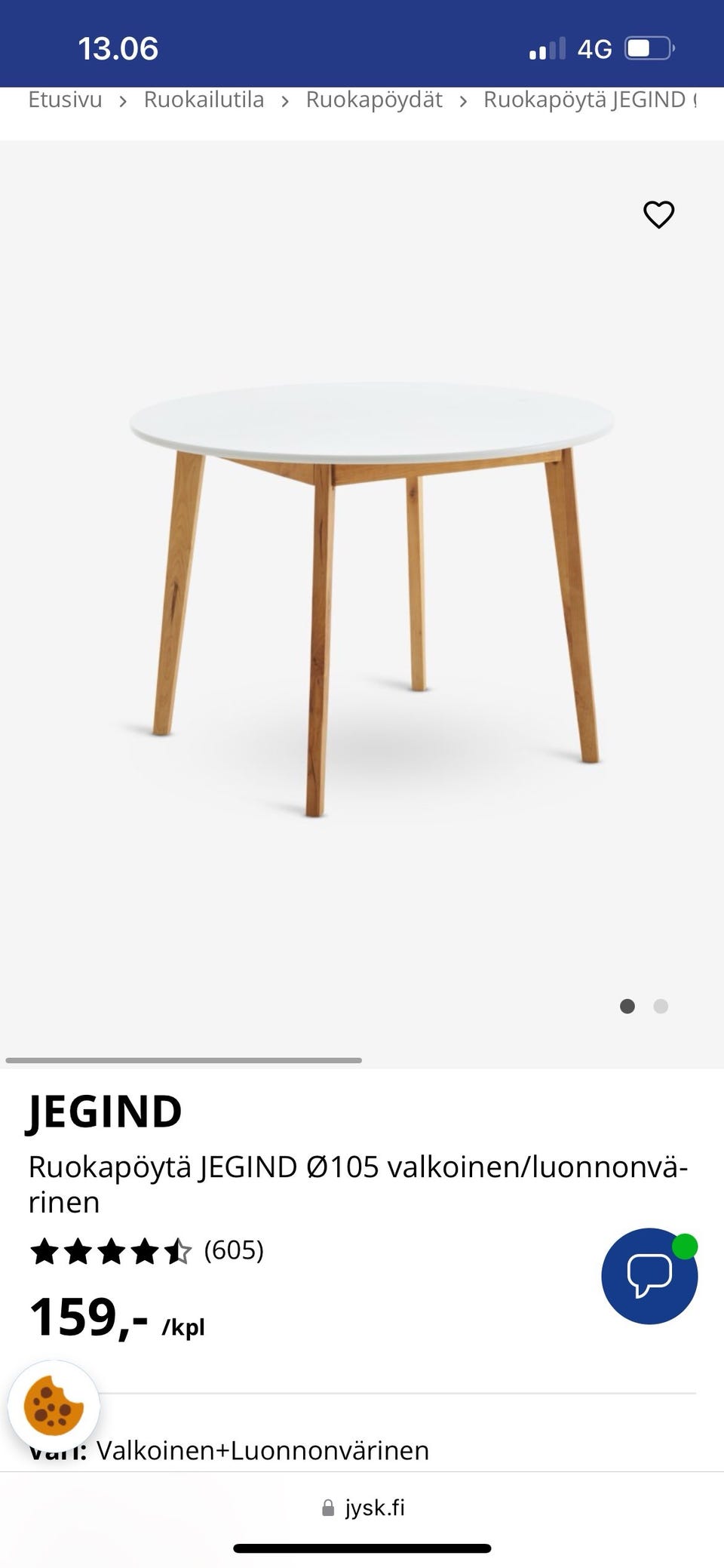Viewport: 724px width, 1568px height.
Task: Go to Ruokailutila breadcrumb
Action: click(204, 100)
